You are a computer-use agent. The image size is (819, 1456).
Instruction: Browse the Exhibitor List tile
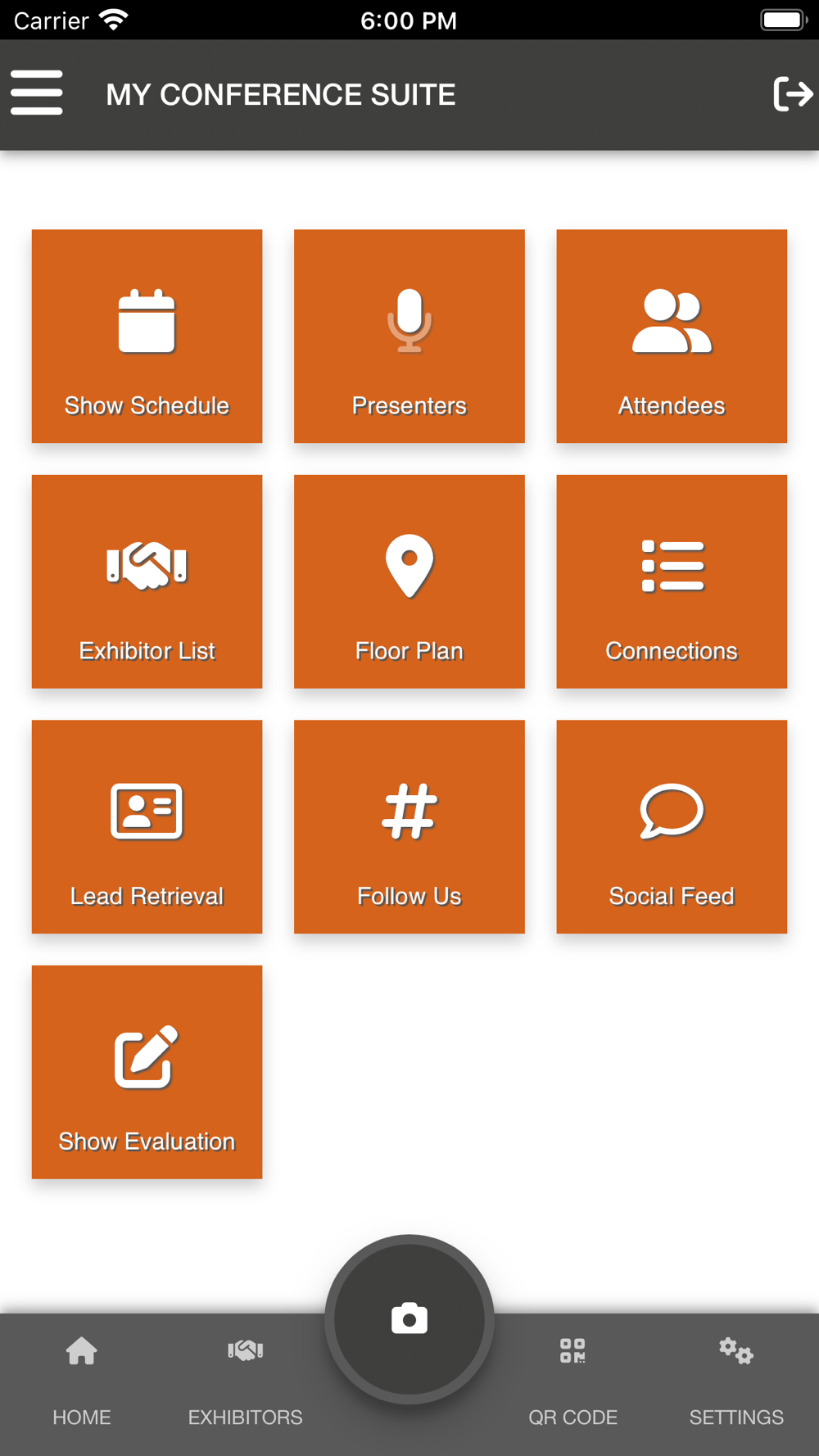[x=147, y=581]
